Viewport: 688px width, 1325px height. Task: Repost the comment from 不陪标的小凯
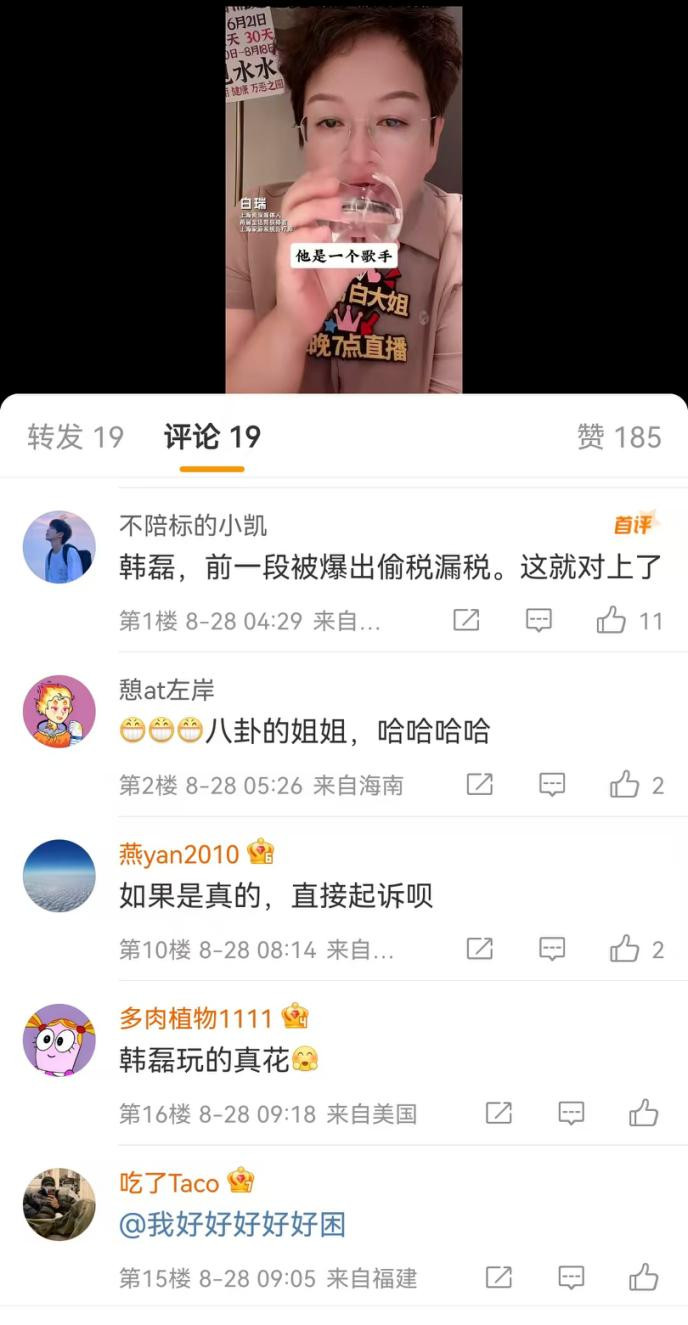pyautogui.click(x=466, y=621)
